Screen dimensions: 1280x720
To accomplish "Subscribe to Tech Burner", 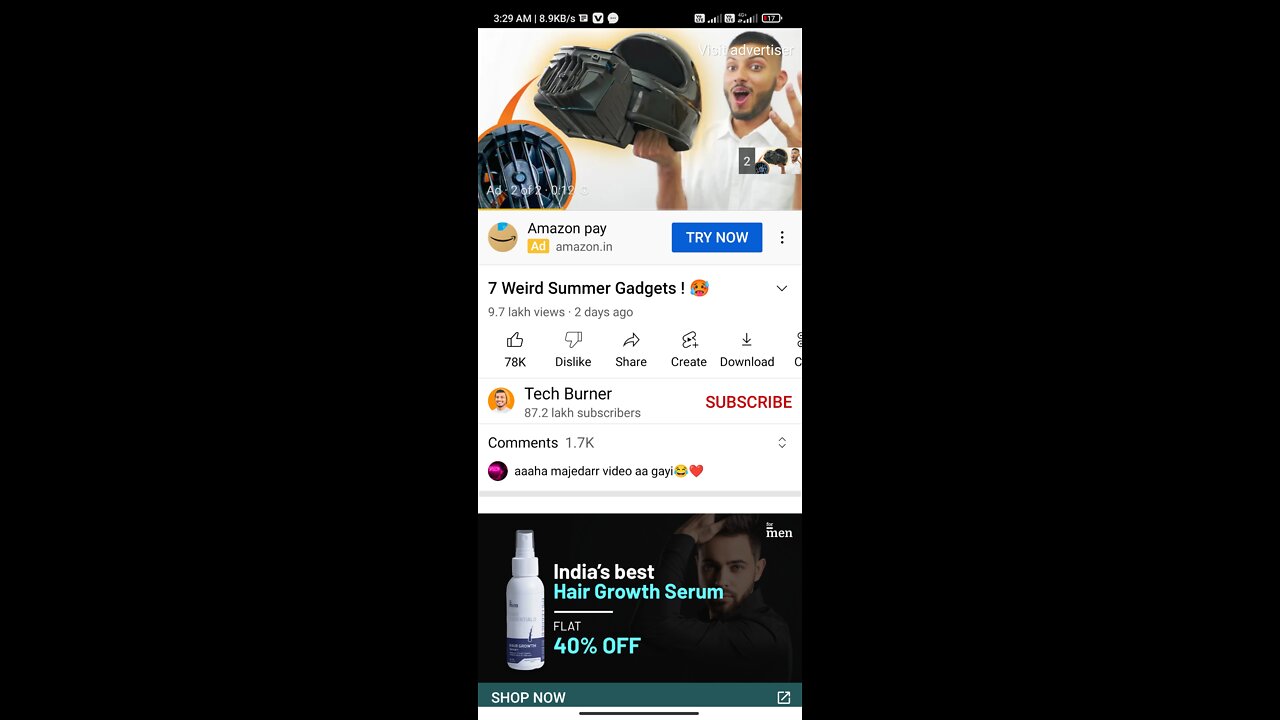I will point(748,402).
